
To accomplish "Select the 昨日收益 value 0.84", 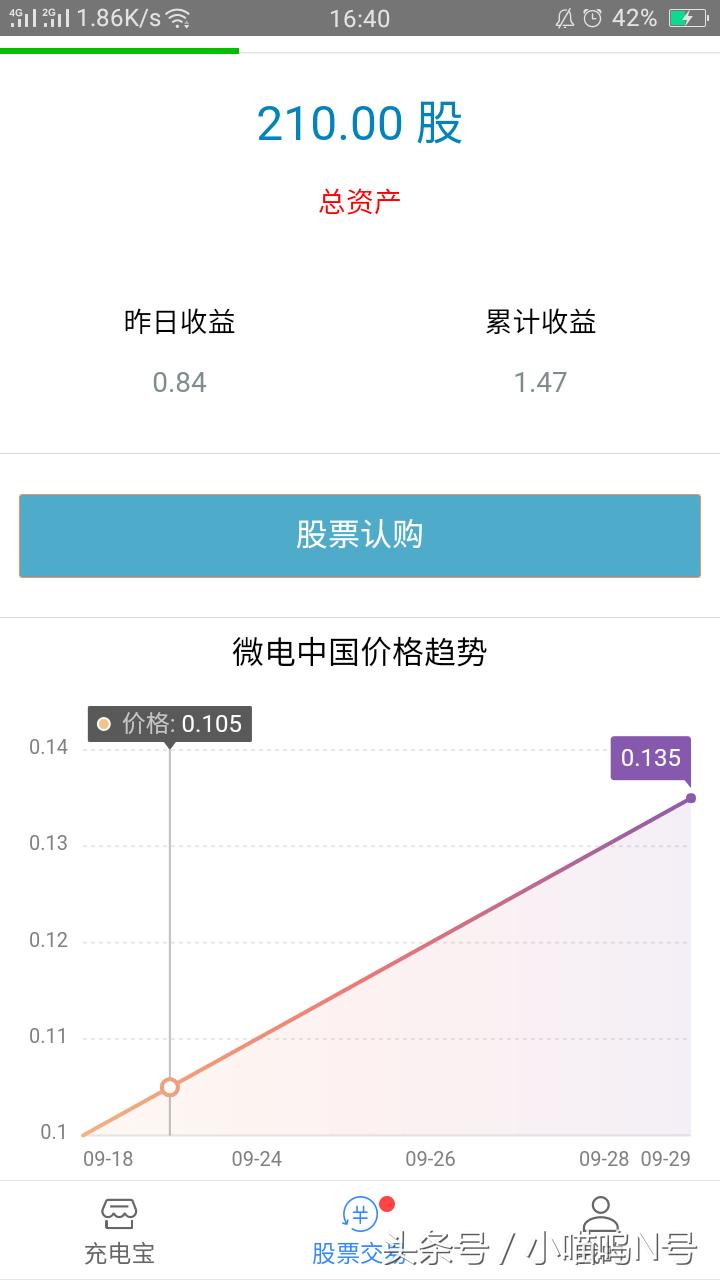I will (179, 382).
